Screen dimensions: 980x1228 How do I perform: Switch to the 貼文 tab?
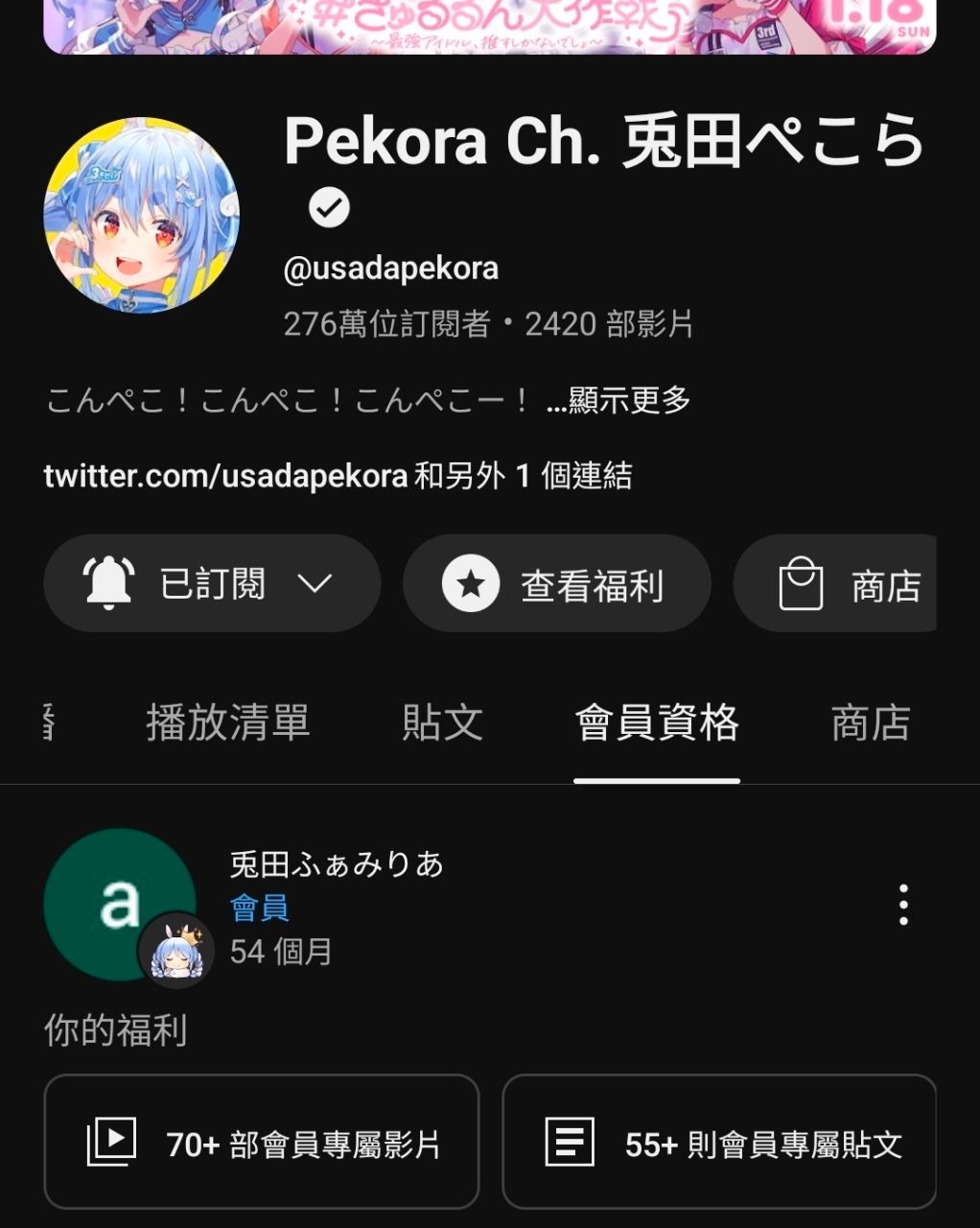tap(442, 722)
